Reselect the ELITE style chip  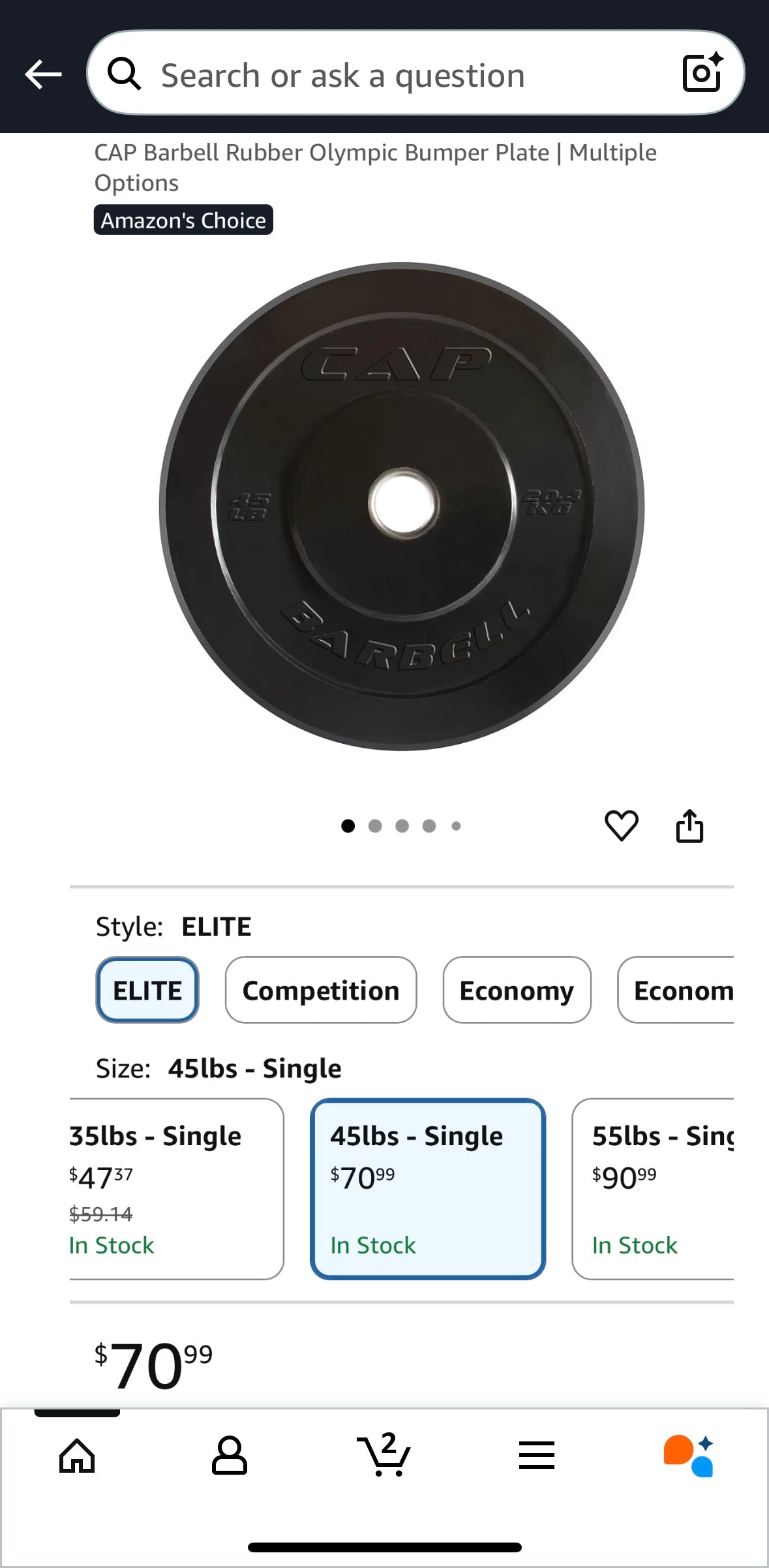[147, 990]
